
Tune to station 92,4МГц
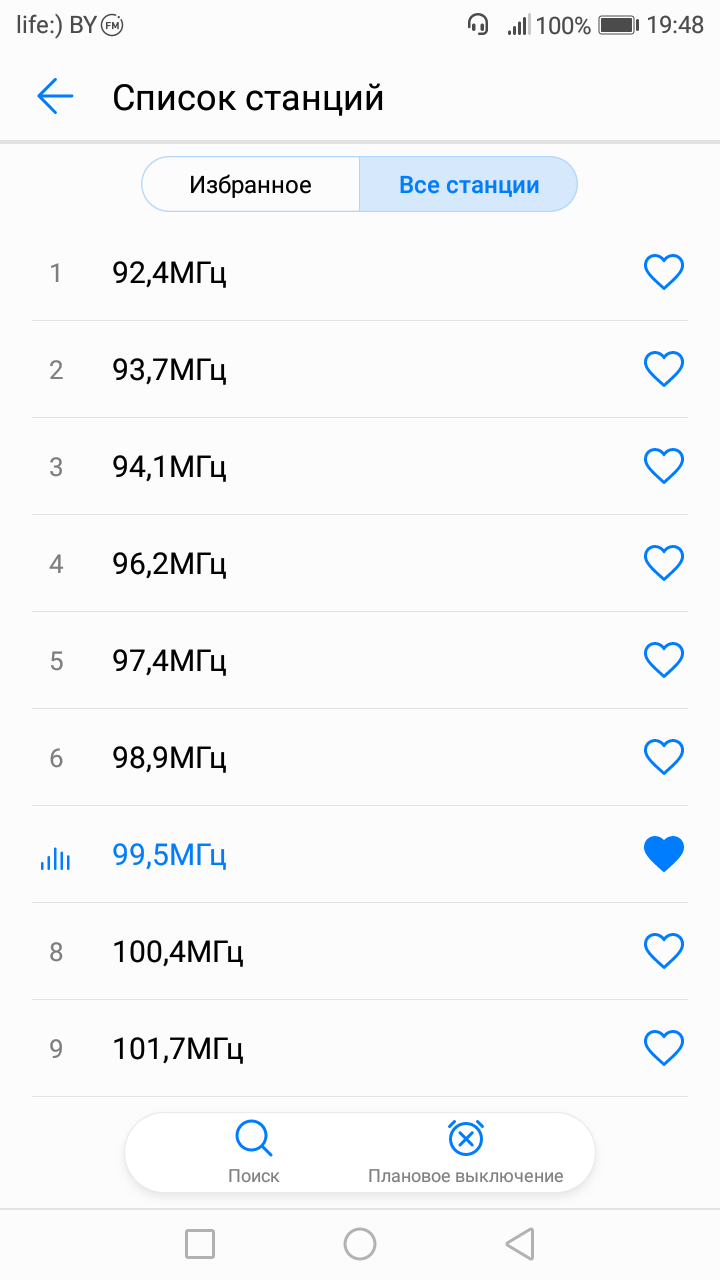[x=360, y=272]
